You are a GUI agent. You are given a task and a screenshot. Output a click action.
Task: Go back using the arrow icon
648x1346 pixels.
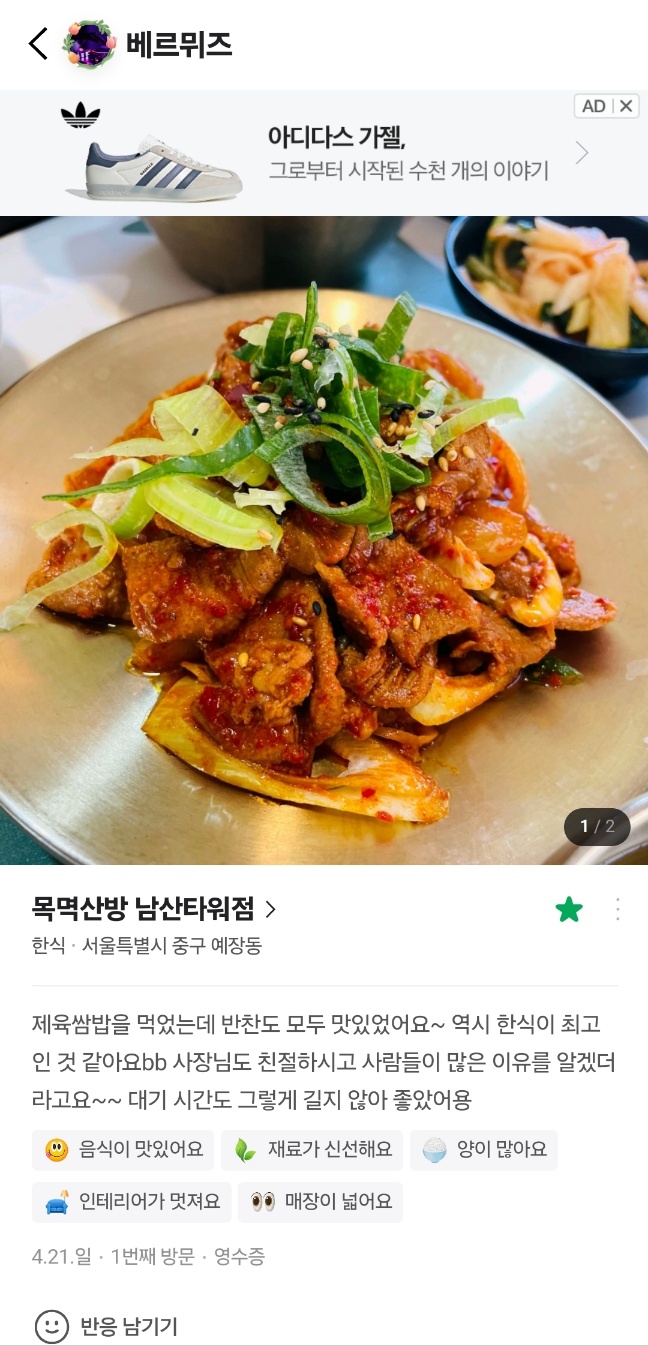(38, 44)
